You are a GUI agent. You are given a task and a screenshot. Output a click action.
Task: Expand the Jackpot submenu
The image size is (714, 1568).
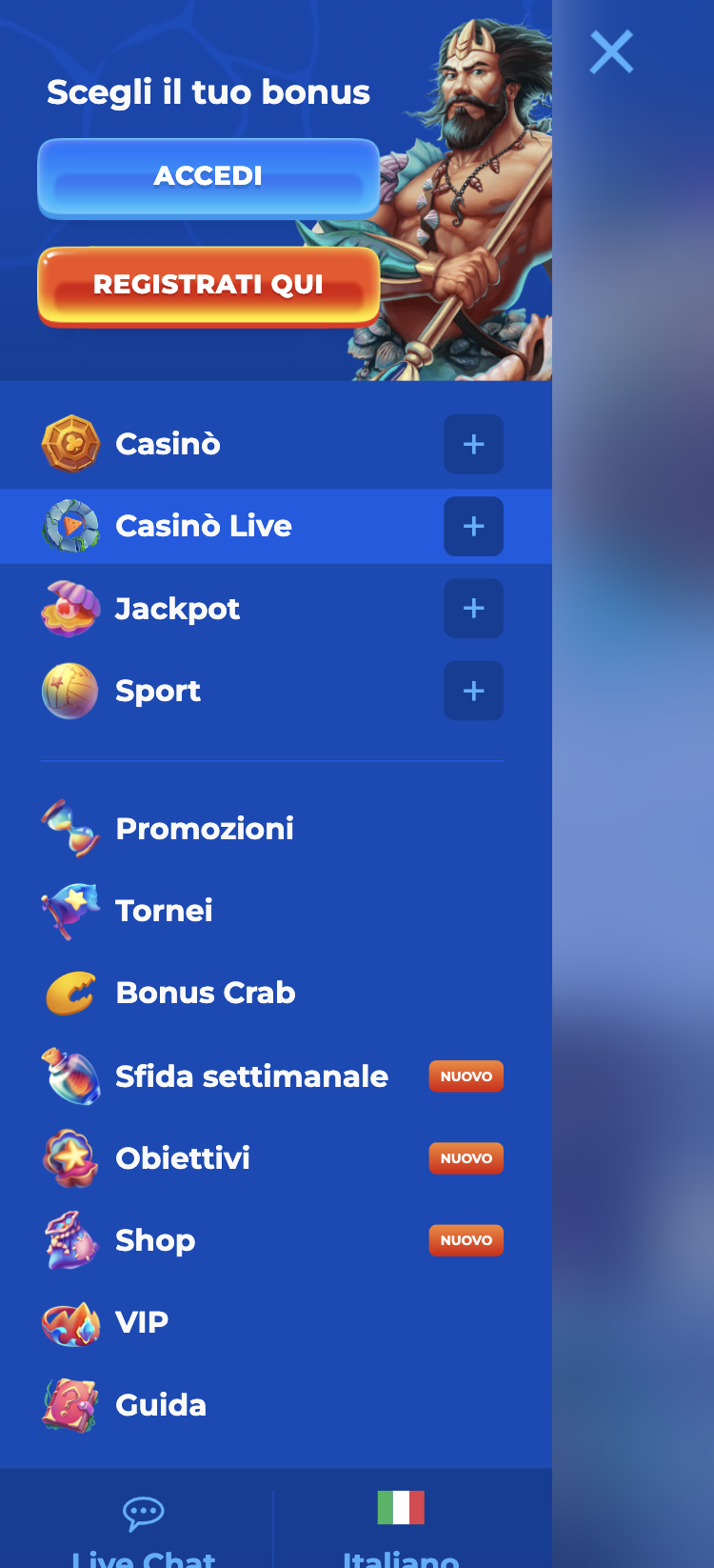point(473,608)
